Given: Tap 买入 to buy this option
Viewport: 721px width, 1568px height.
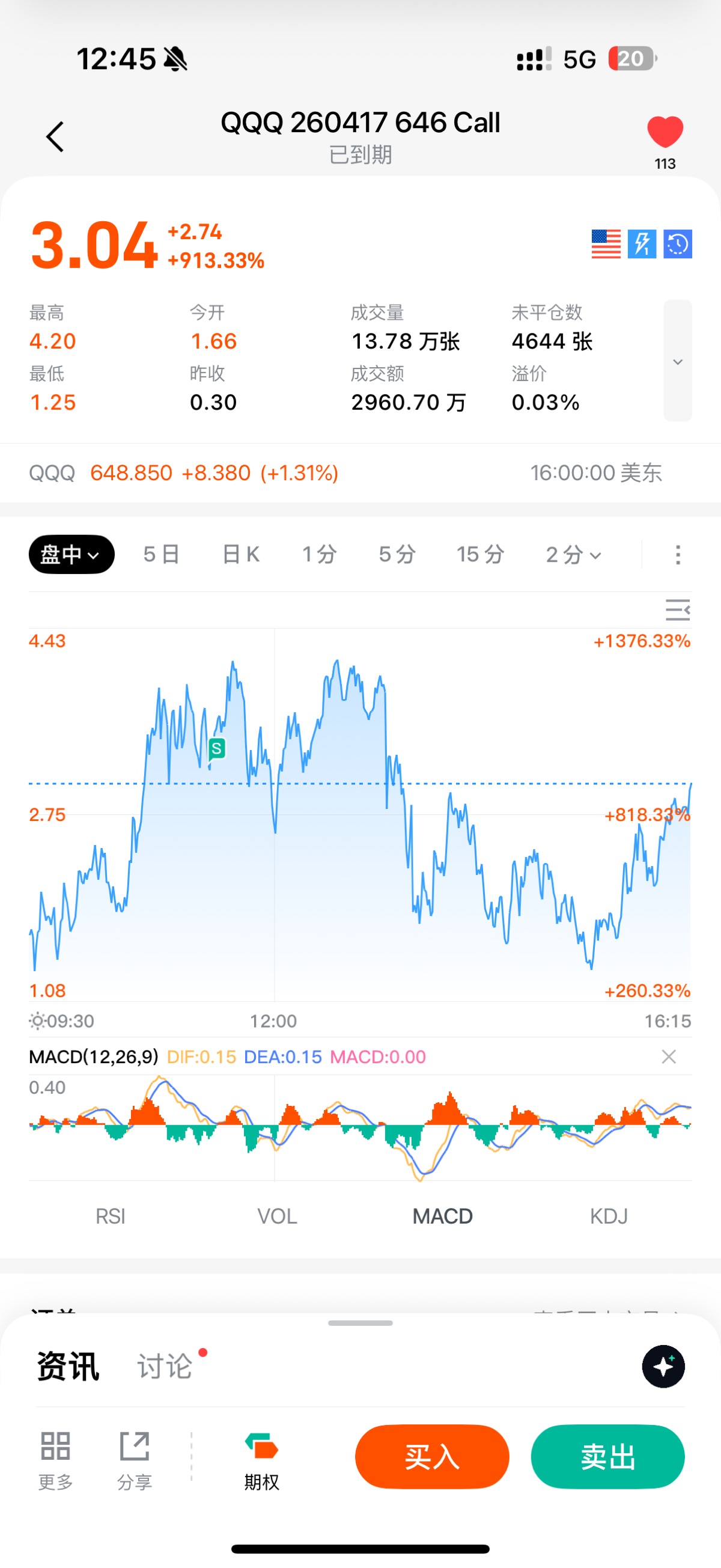Looking at the screenshot, I should coord(432,1457).
